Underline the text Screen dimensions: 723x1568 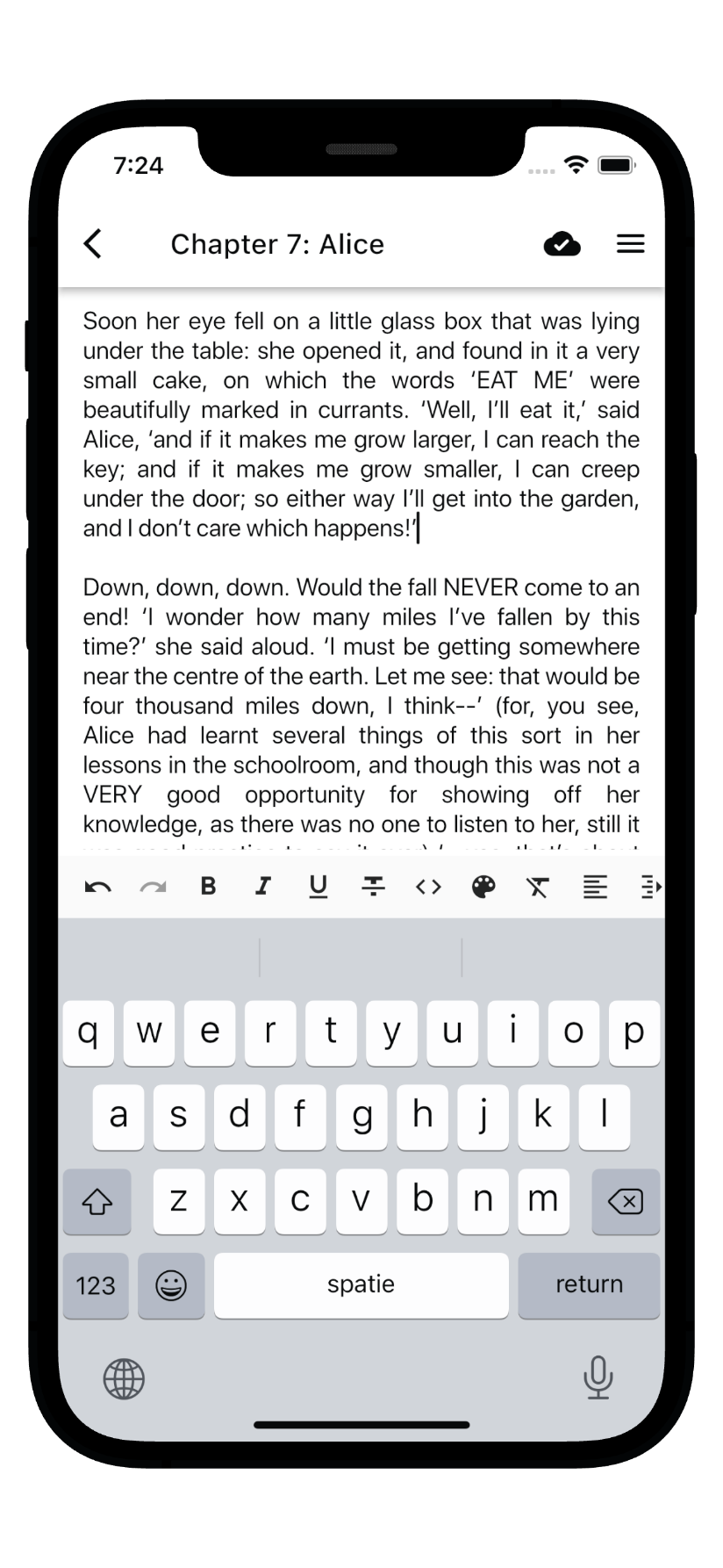click(318, 887)
